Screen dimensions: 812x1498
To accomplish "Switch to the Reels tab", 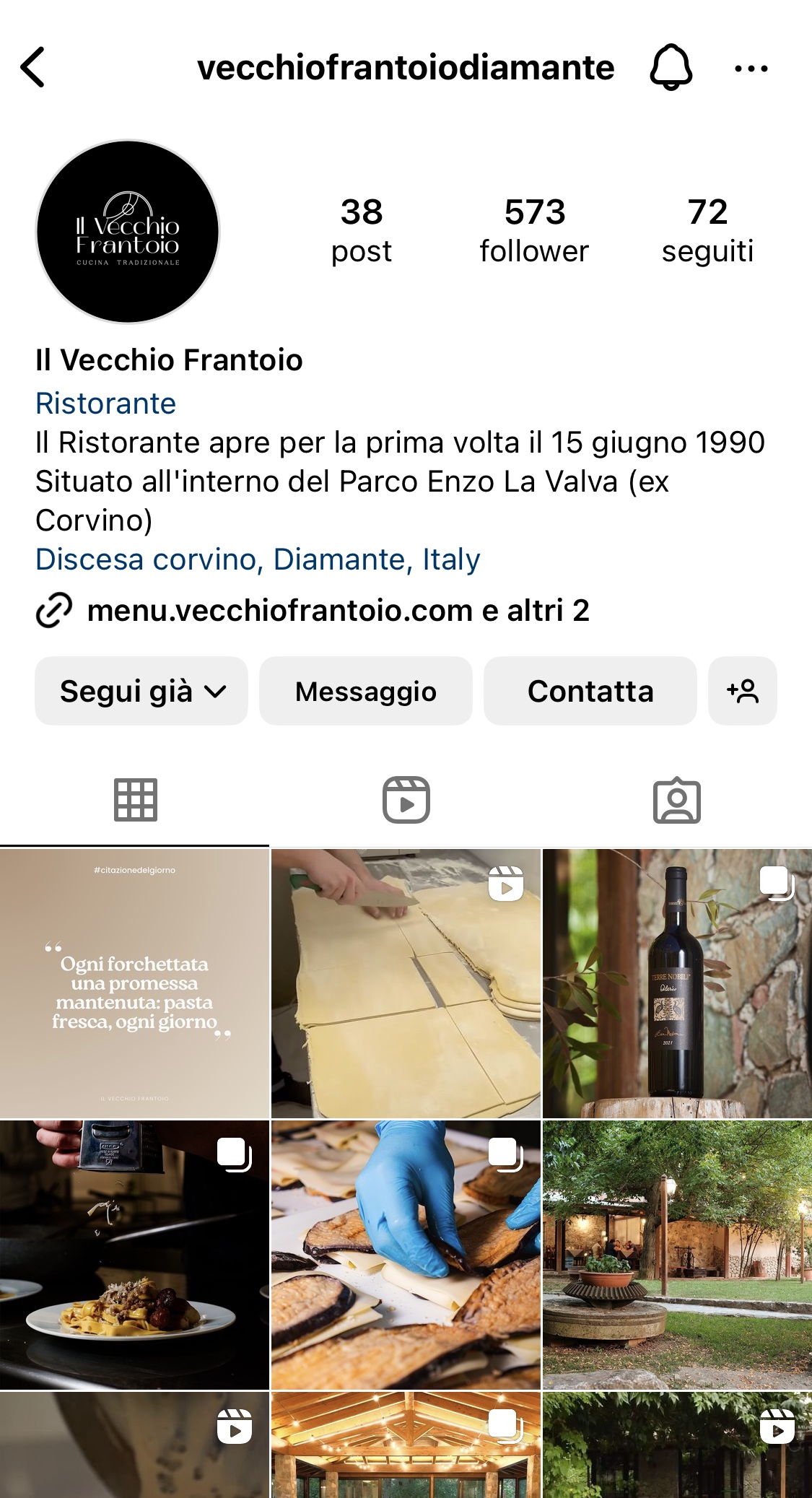I will (406, 800).
